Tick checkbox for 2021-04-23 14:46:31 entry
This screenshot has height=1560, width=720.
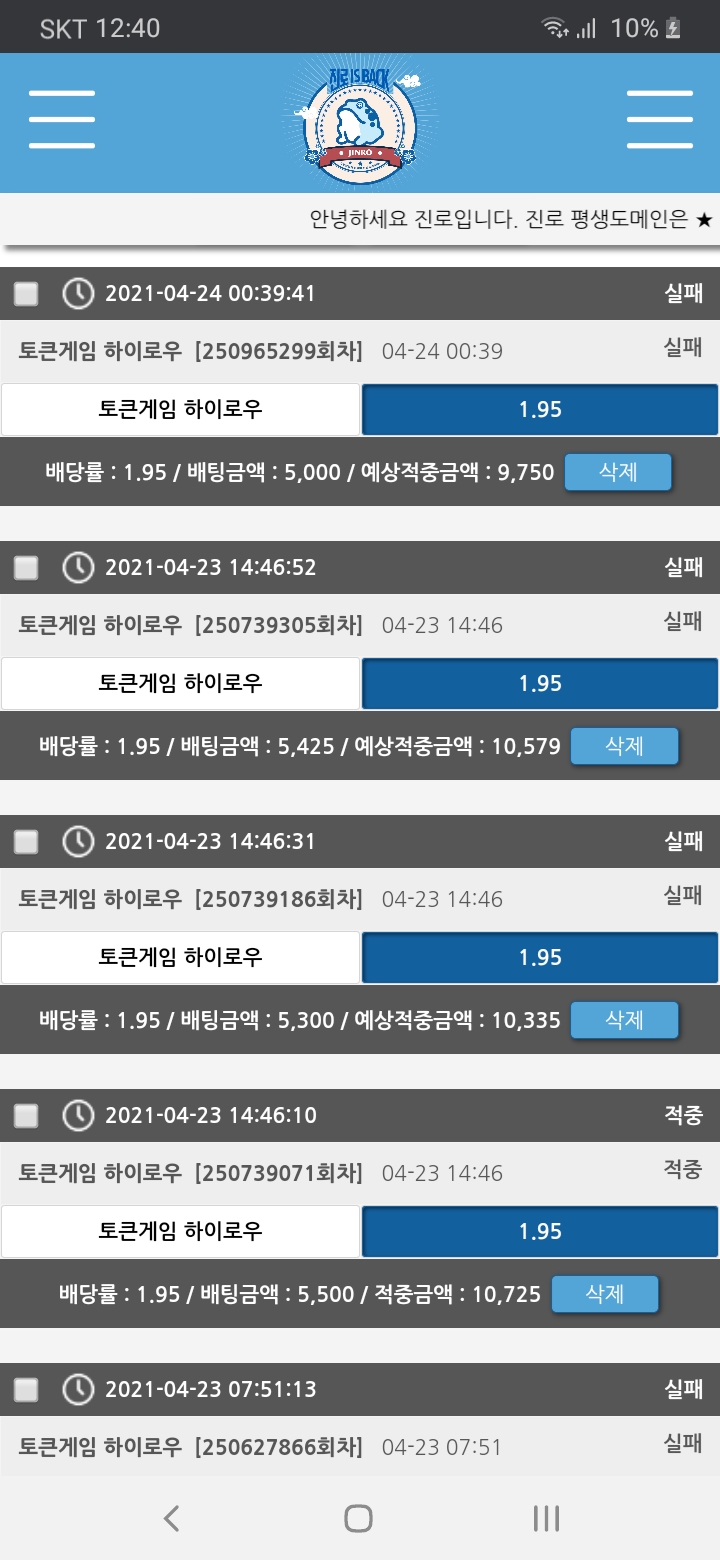pyautogui.click(x=26, y=842)
